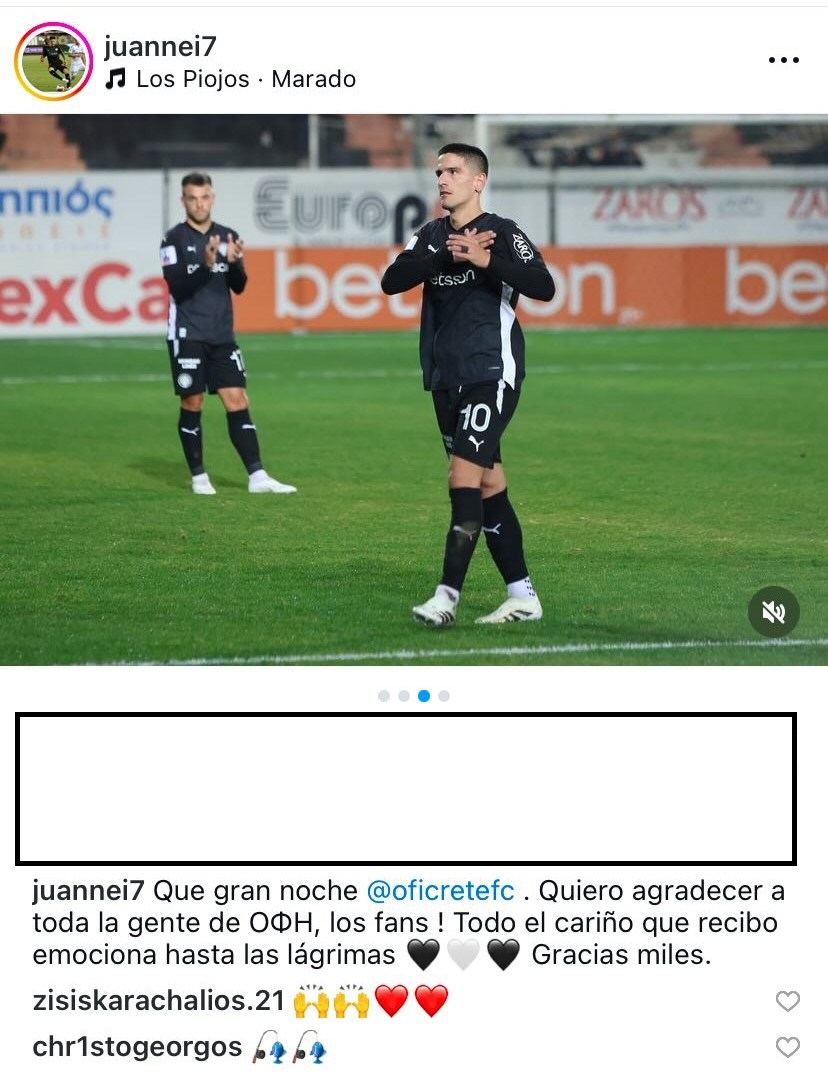The image size is (828, 1072).
Task: Unmute the post audio
Action: tap(774, 612)
